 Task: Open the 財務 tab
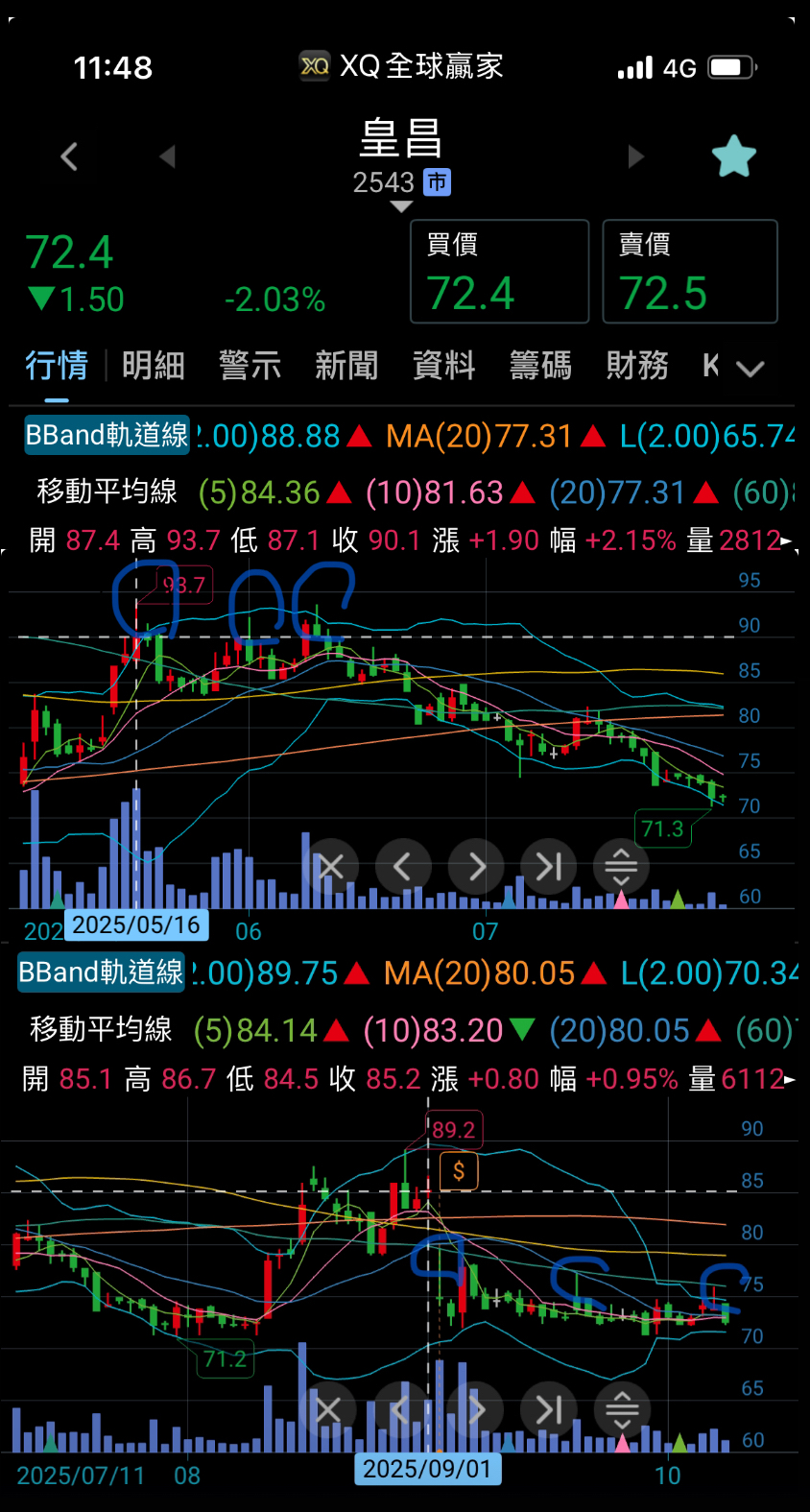[637, 366]
